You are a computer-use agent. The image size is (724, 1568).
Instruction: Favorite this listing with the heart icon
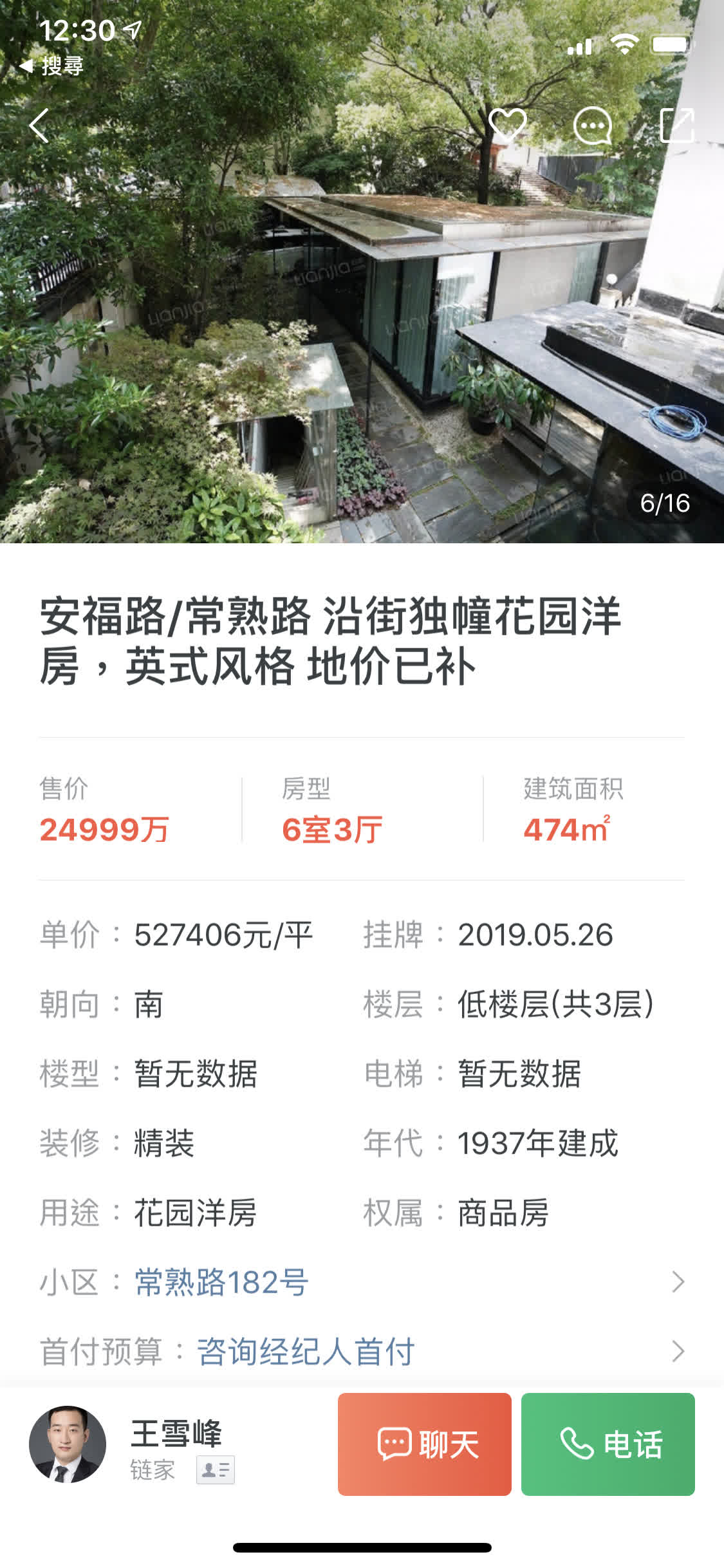tap(508, 124)
